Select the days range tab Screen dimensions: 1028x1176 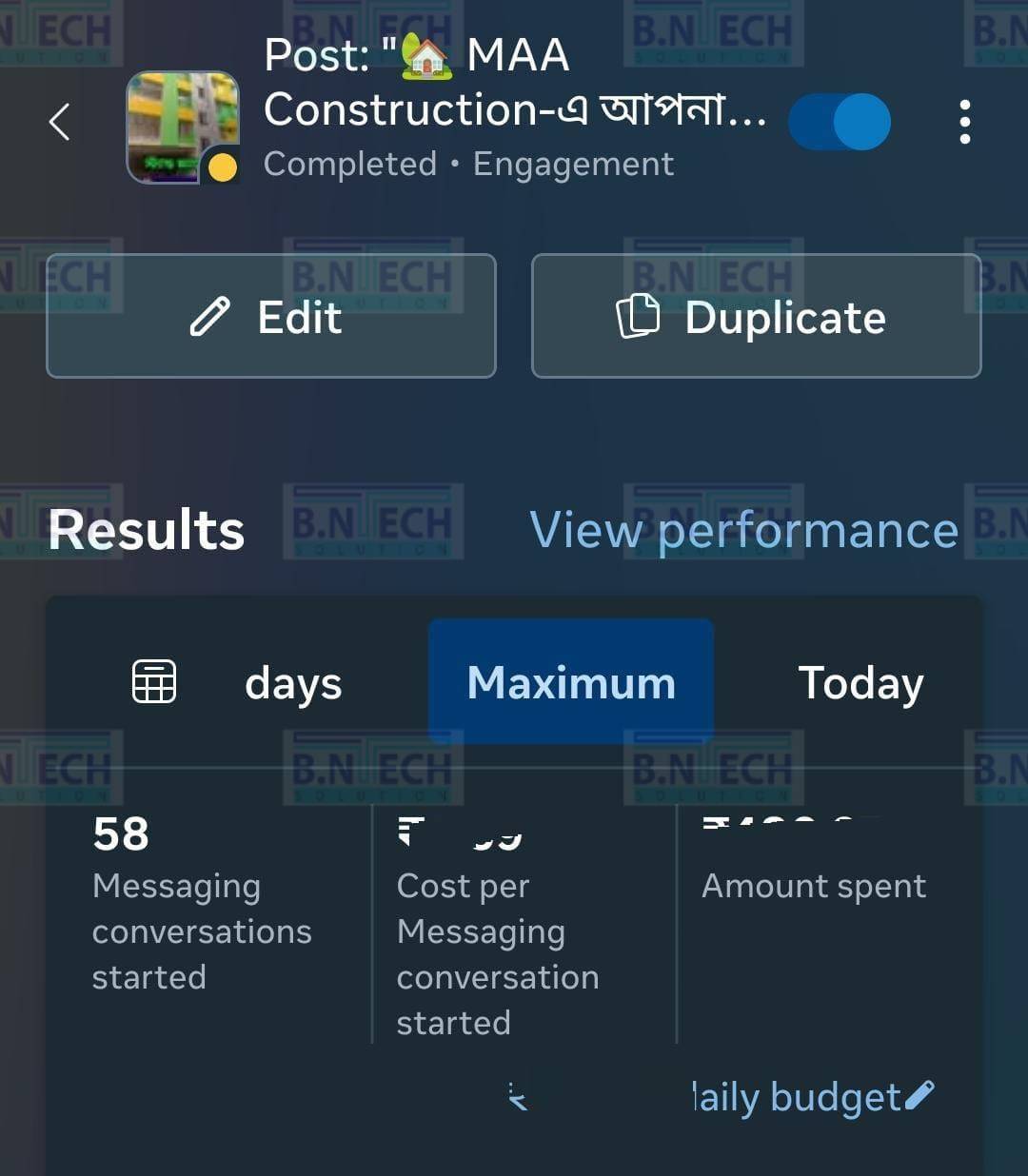293,683
